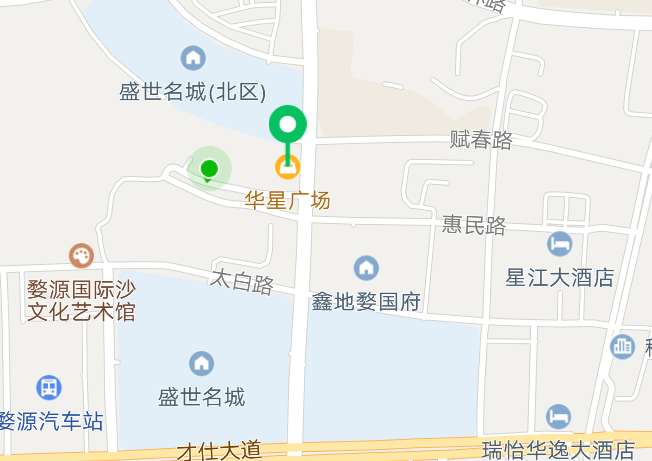The height and width of the screenshot is (461, 652).
Task: Select 婺源国际沙文化艺术馆 art museum marker
Action: [x=81, y=257]
